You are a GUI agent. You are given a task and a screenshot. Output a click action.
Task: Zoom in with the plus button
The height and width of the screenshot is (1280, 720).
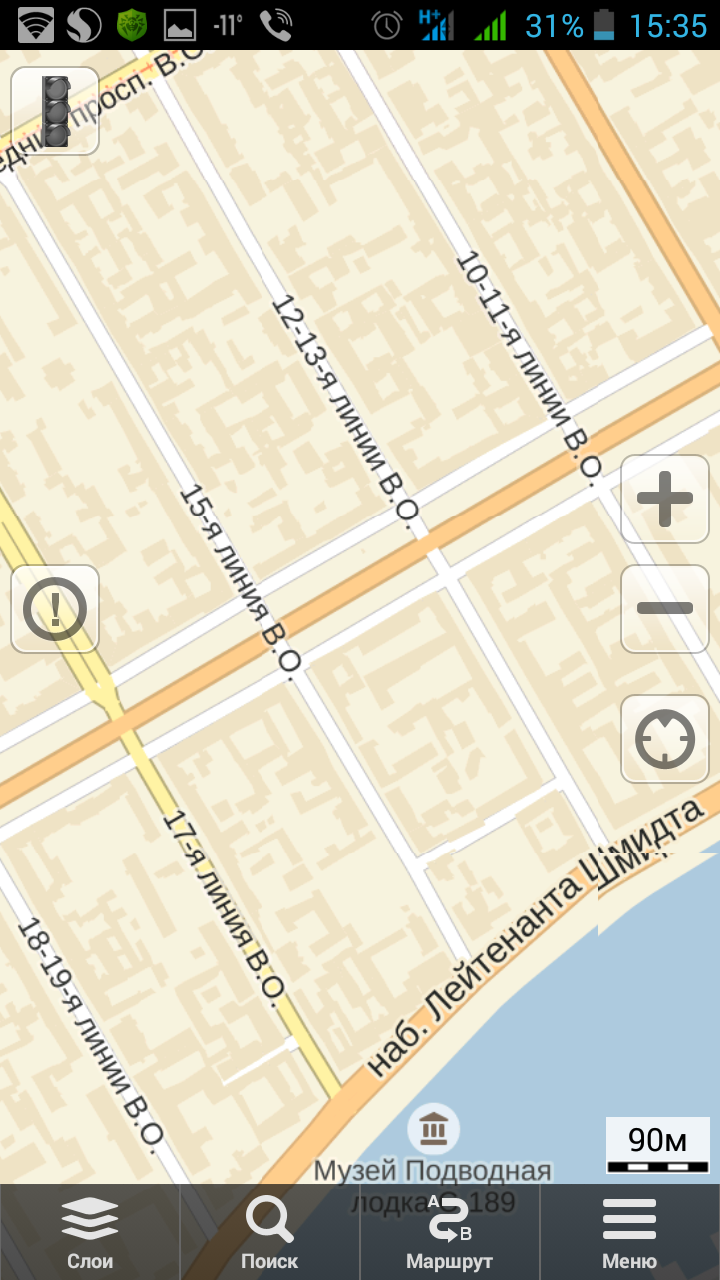pos(665,499)
